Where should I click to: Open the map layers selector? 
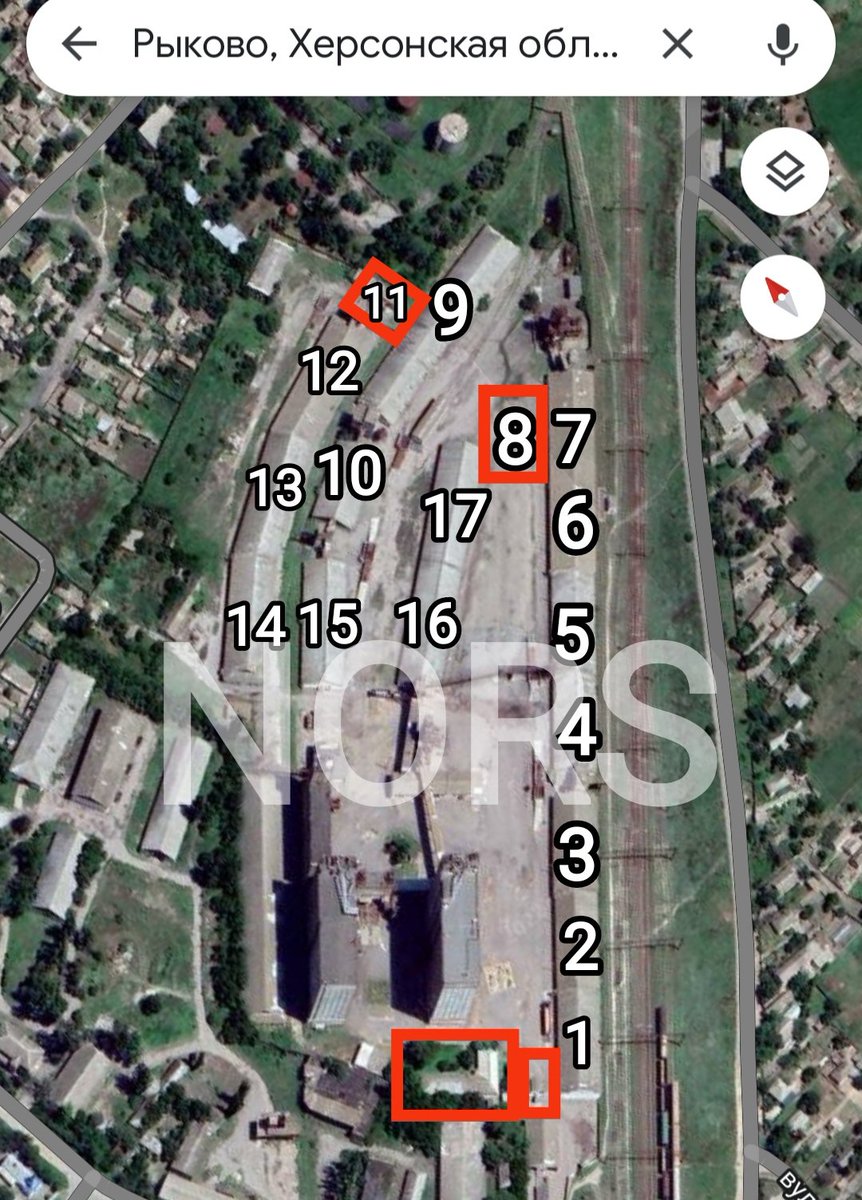pos(784,174)
